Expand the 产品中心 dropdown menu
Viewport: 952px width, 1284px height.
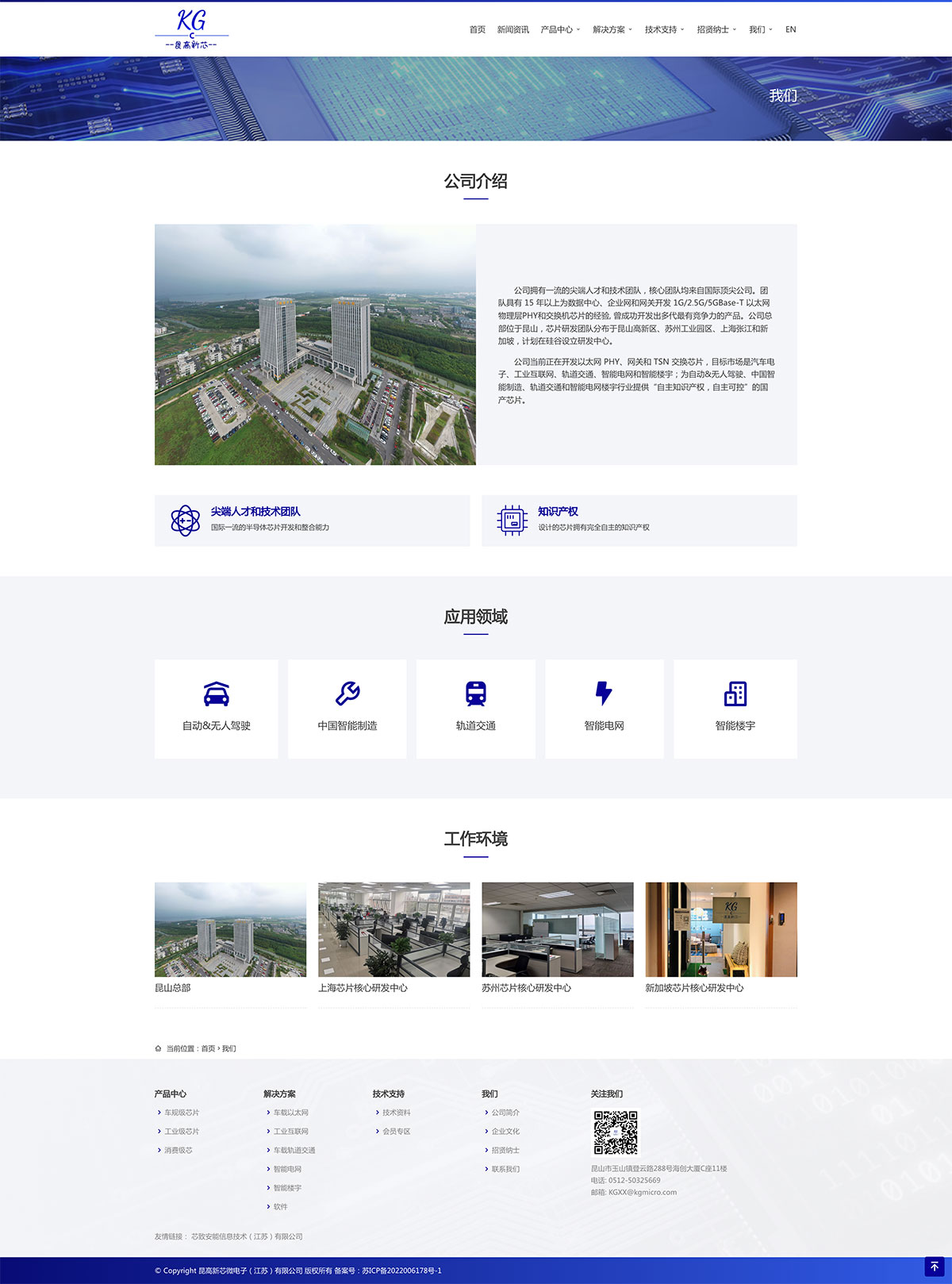point(560,29)
